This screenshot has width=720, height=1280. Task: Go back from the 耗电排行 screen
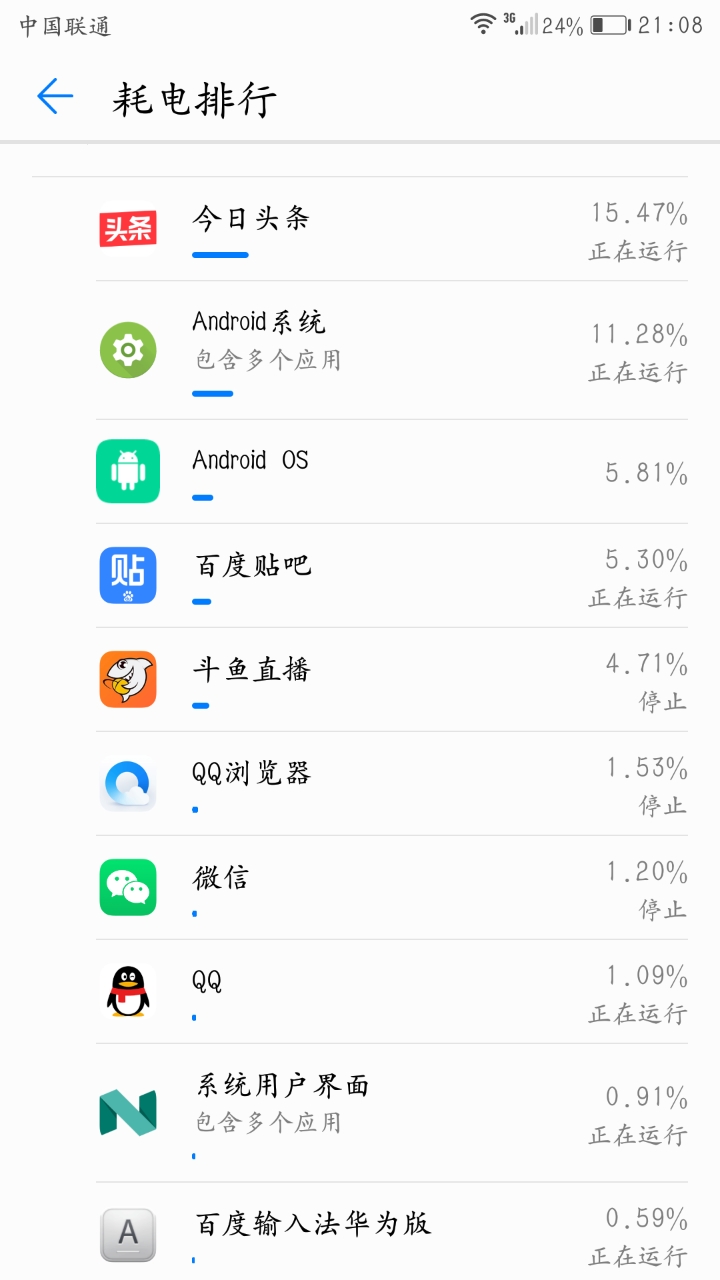point(55,97)
